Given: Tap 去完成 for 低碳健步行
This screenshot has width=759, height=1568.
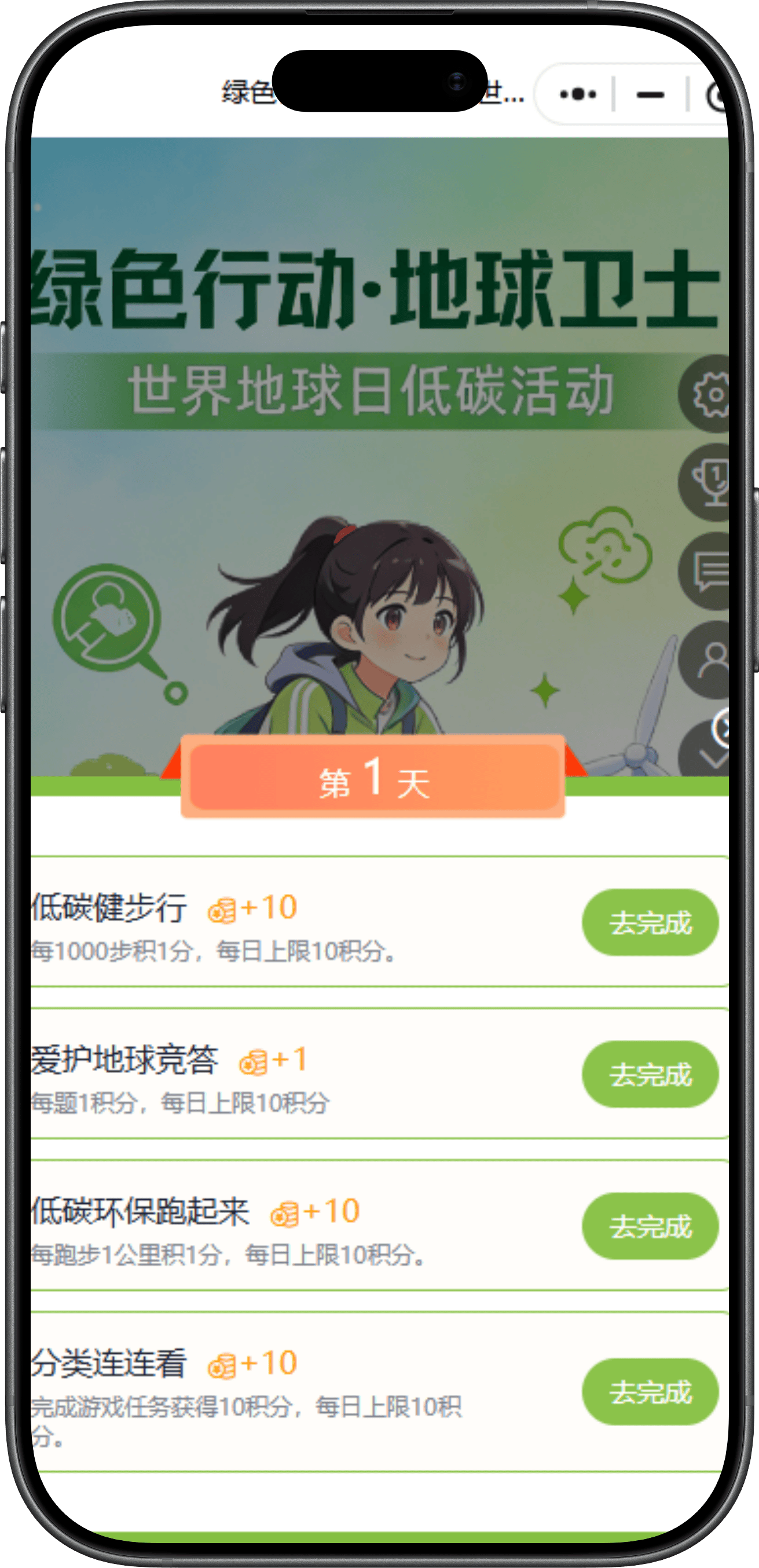Looking at the screenshot, I should click(x=650, y=922).
